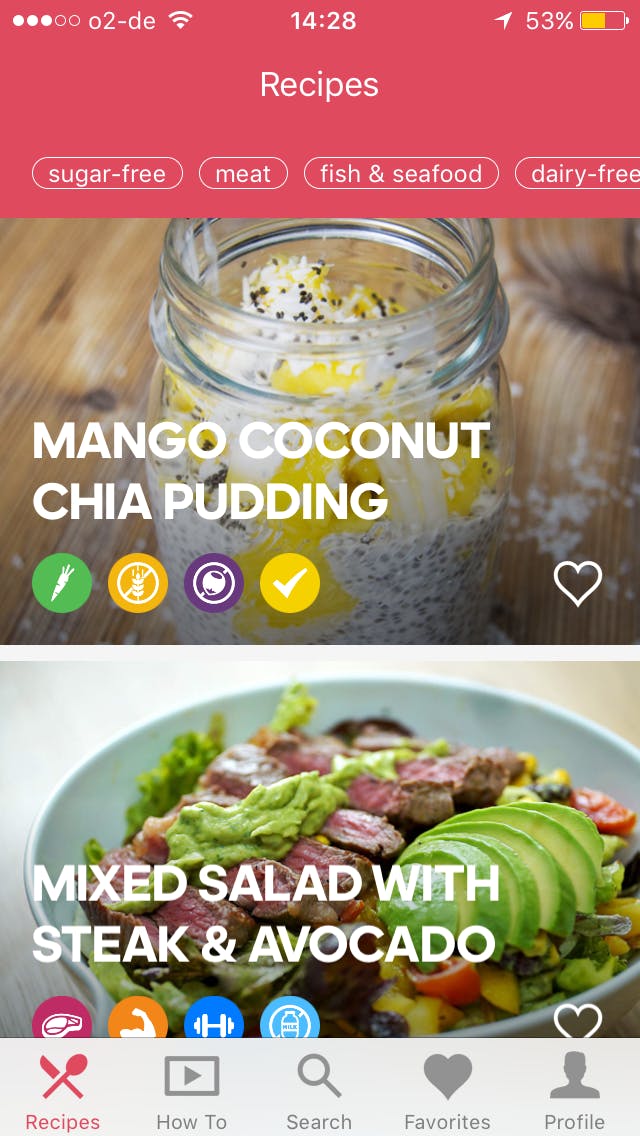
Task: Go to the How To tab
Action: (x=191, y=1091)
